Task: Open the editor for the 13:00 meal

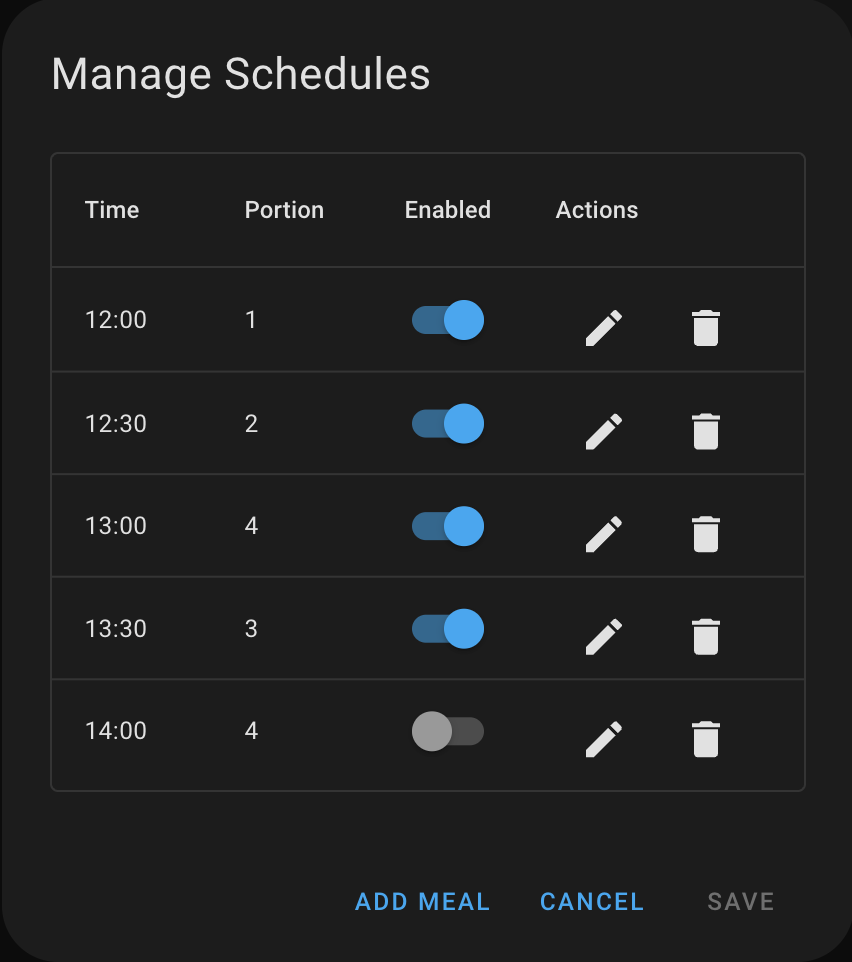Action: (603, 534)
